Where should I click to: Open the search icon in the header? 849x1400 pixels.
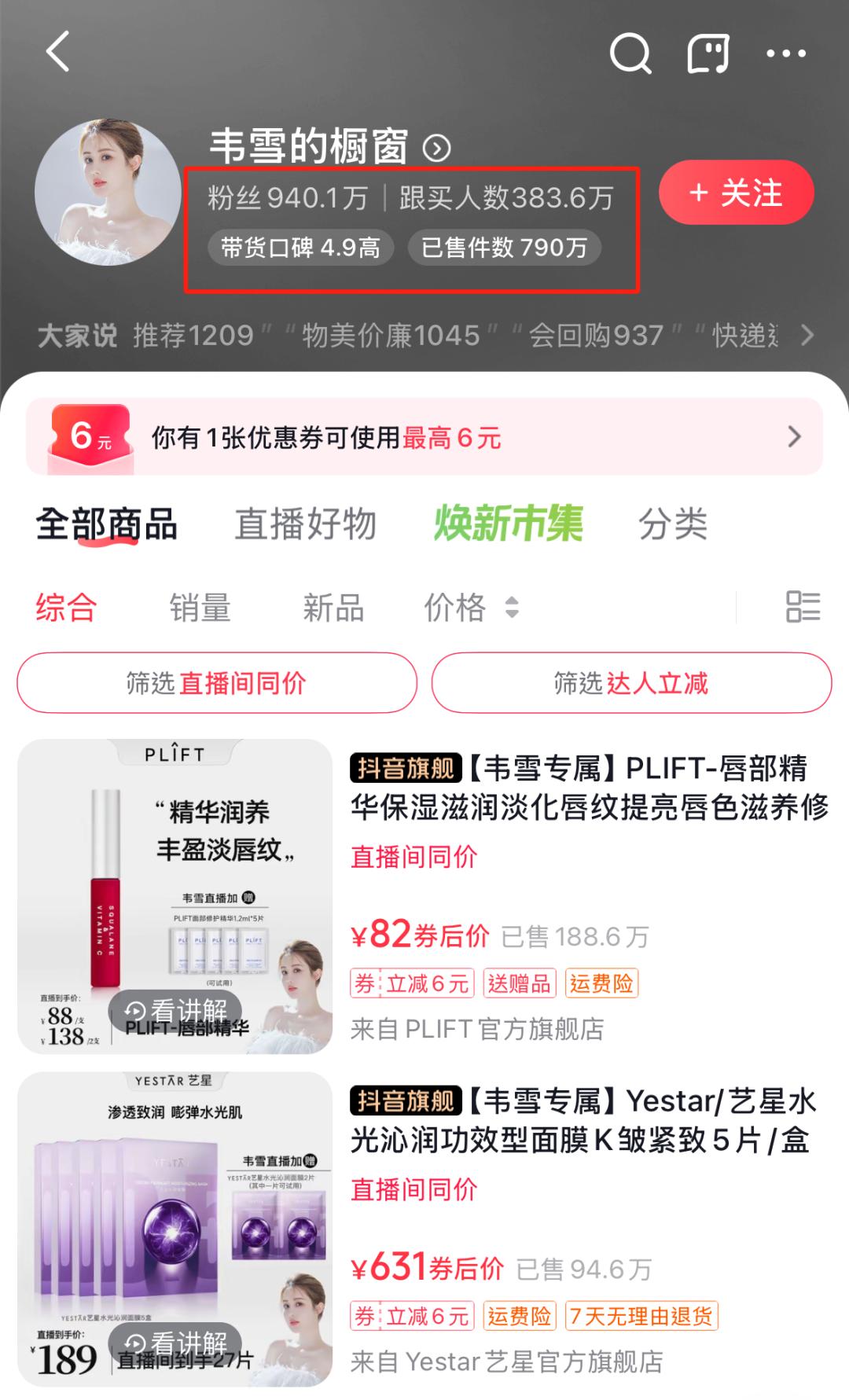pos(630,53)
